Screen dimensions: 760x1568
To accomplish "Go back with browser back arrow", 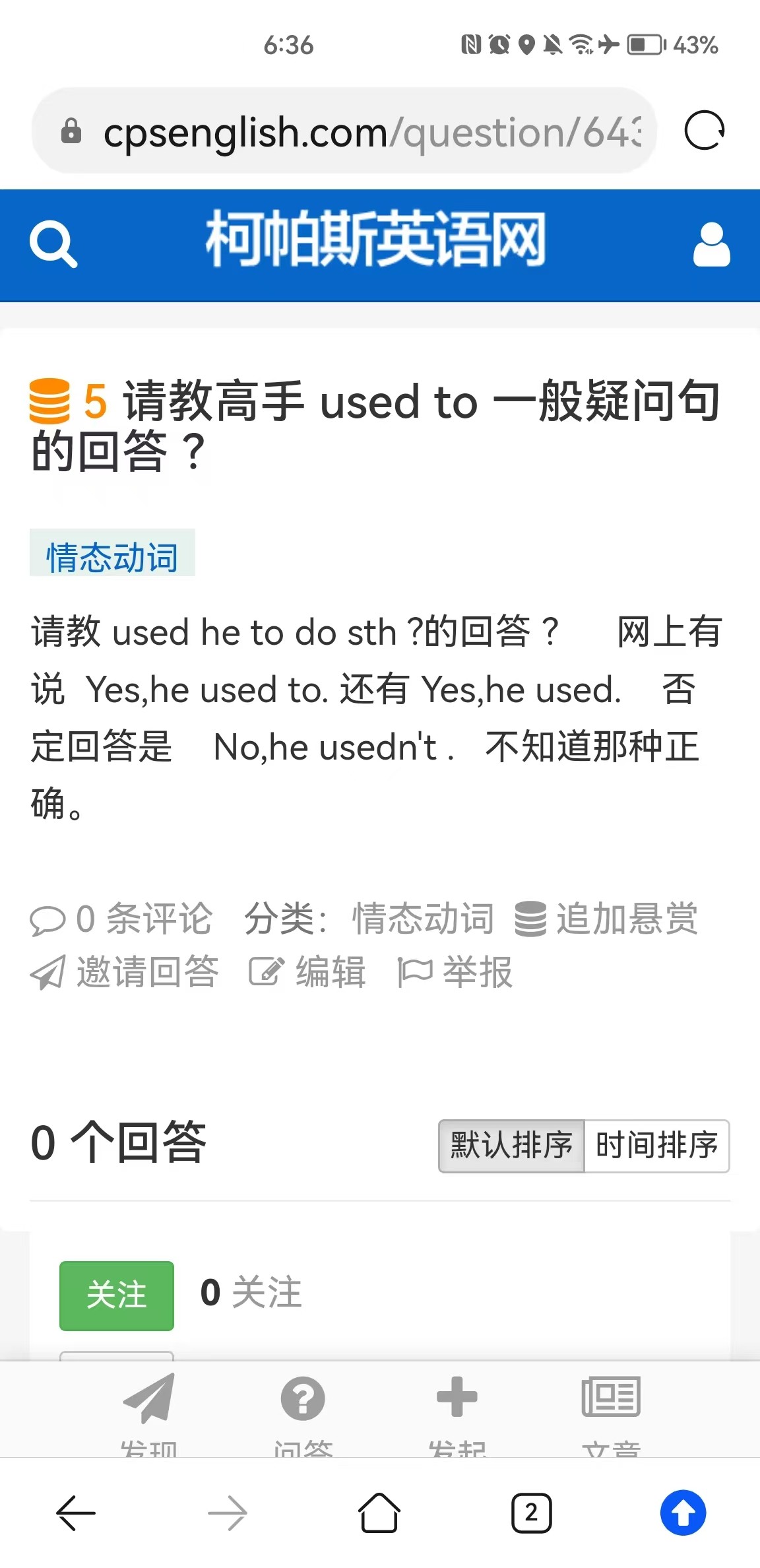I will pyautogui.click(x=76, y=1512).
